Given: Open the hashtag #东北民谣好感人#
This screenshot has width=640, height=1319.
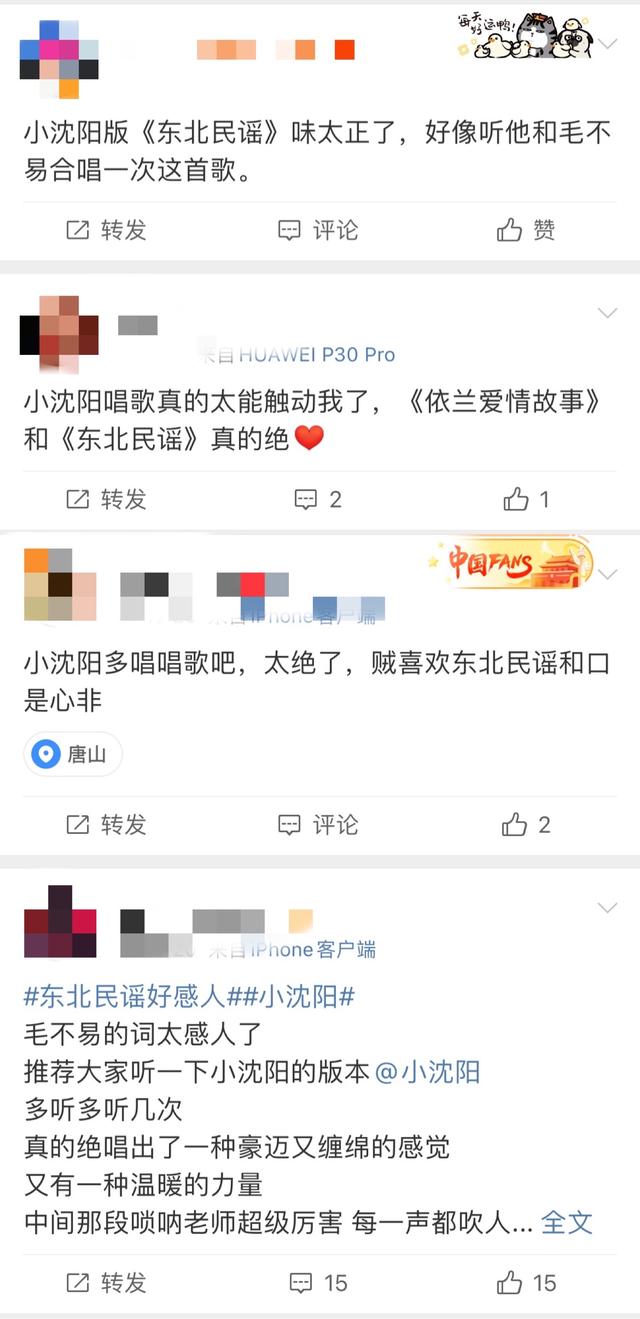Looking at the screenshot, I should (x=130, y=996).
